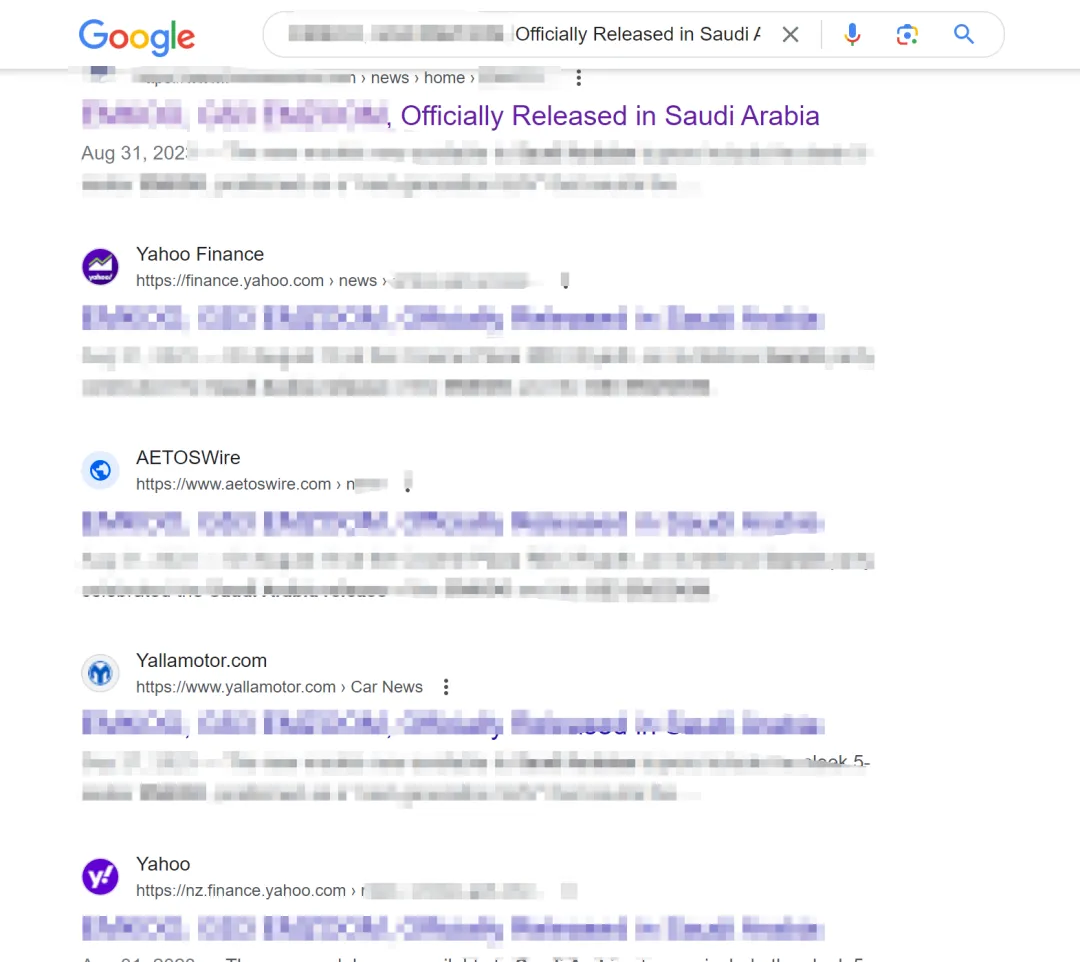Open the Yallamotor.com result title

[x=450, y=724]
